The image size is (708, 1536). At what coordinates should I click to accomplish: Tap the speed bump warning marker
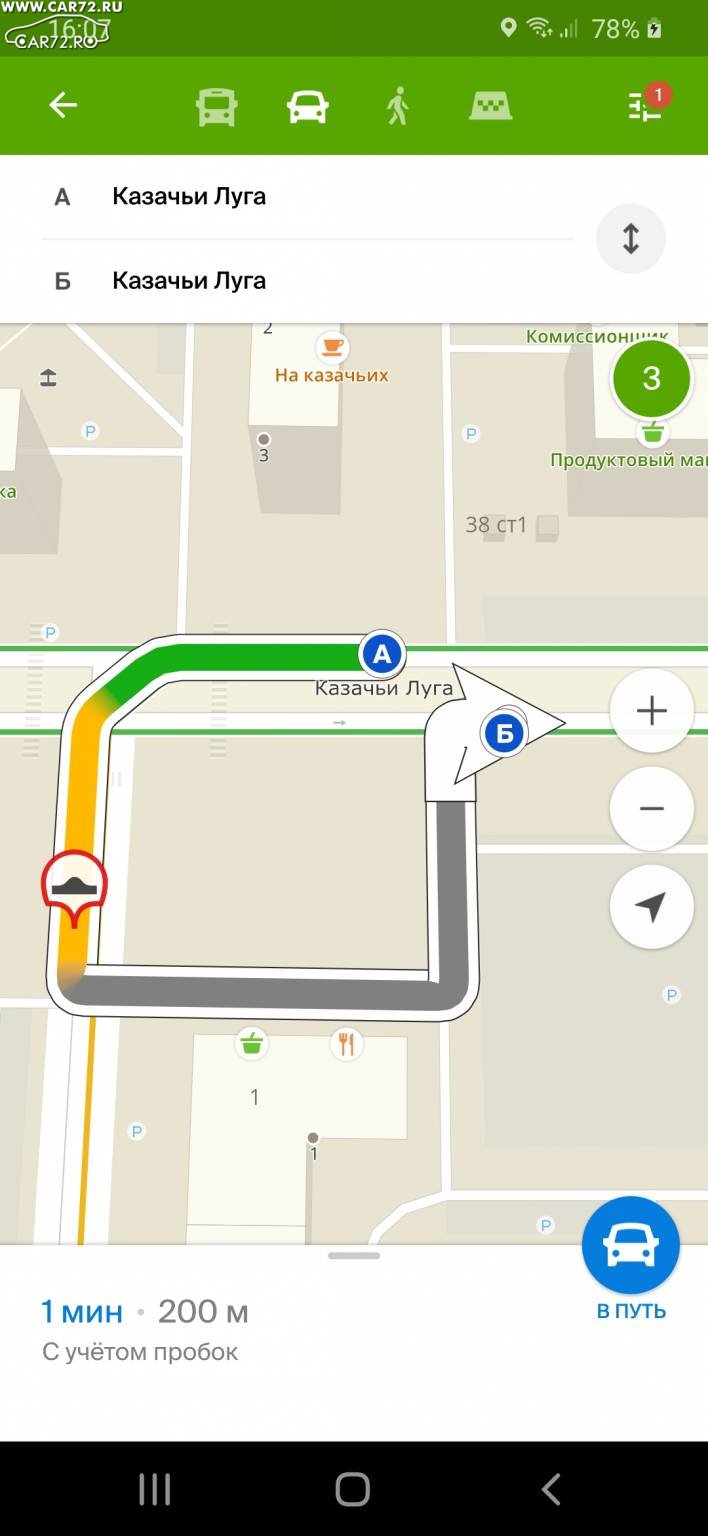coord(74,885)
